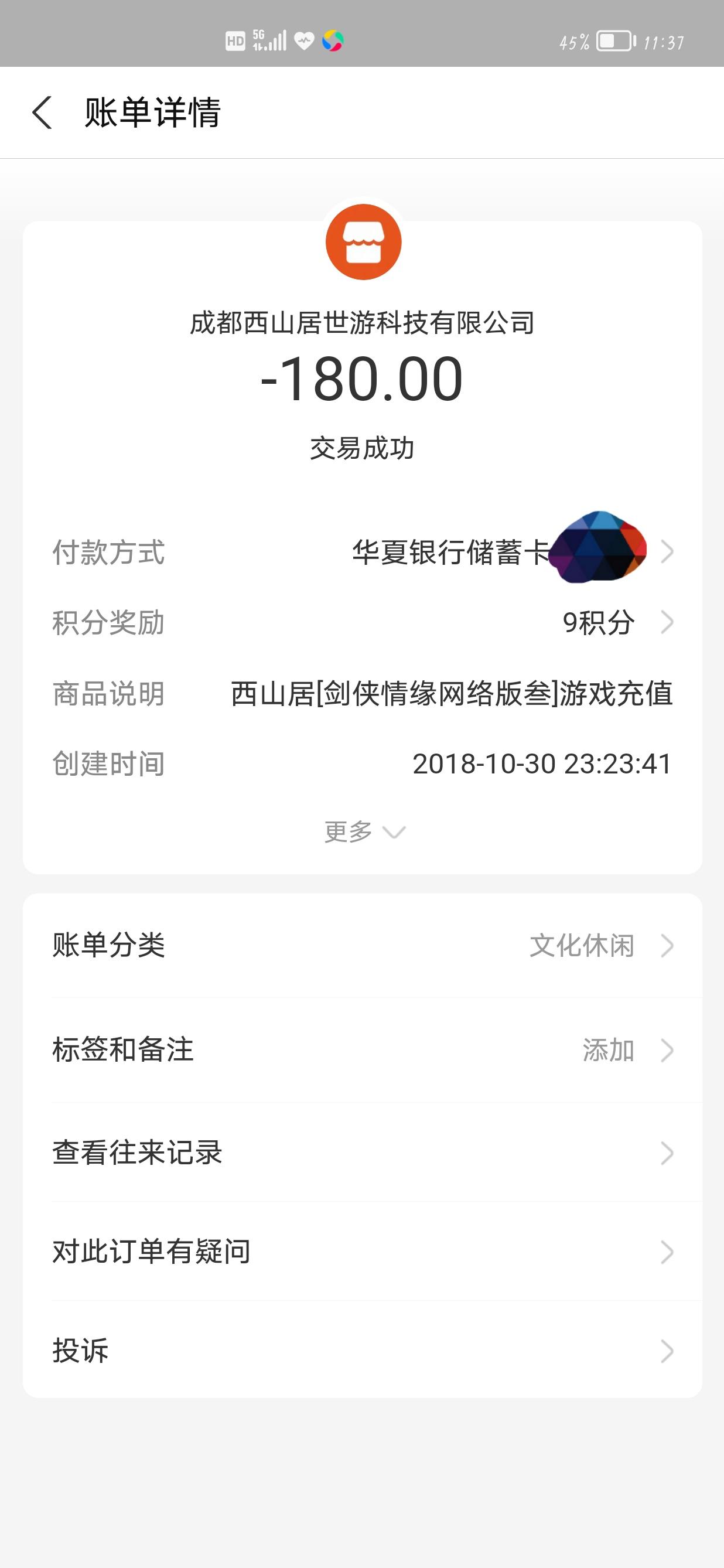The image size is (724, 1568).
Task: Open the 投诉 complaint row
Action: 363,1351
